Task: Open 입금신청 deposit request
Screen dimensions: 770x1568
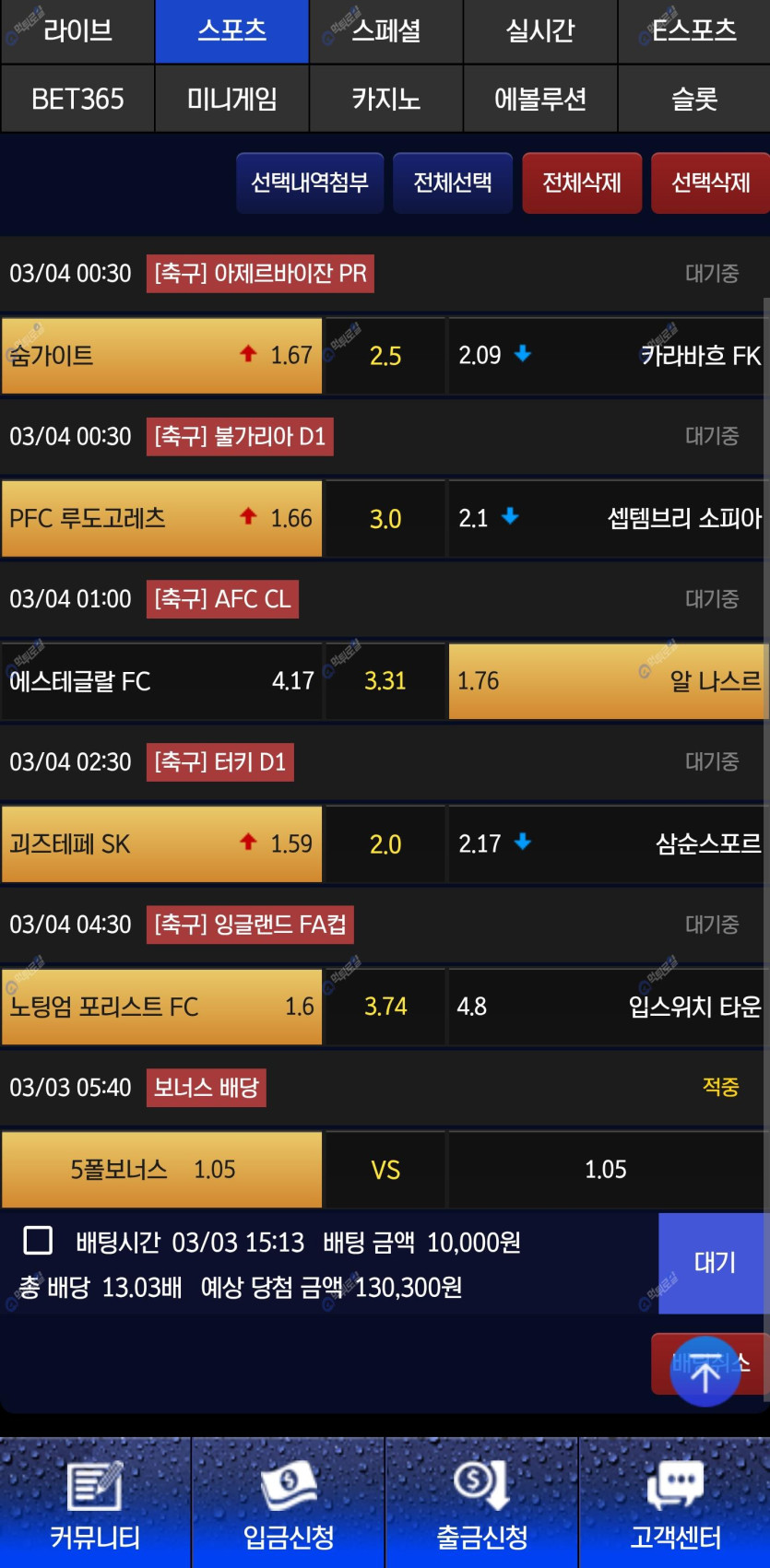Action: point(288,1503)
